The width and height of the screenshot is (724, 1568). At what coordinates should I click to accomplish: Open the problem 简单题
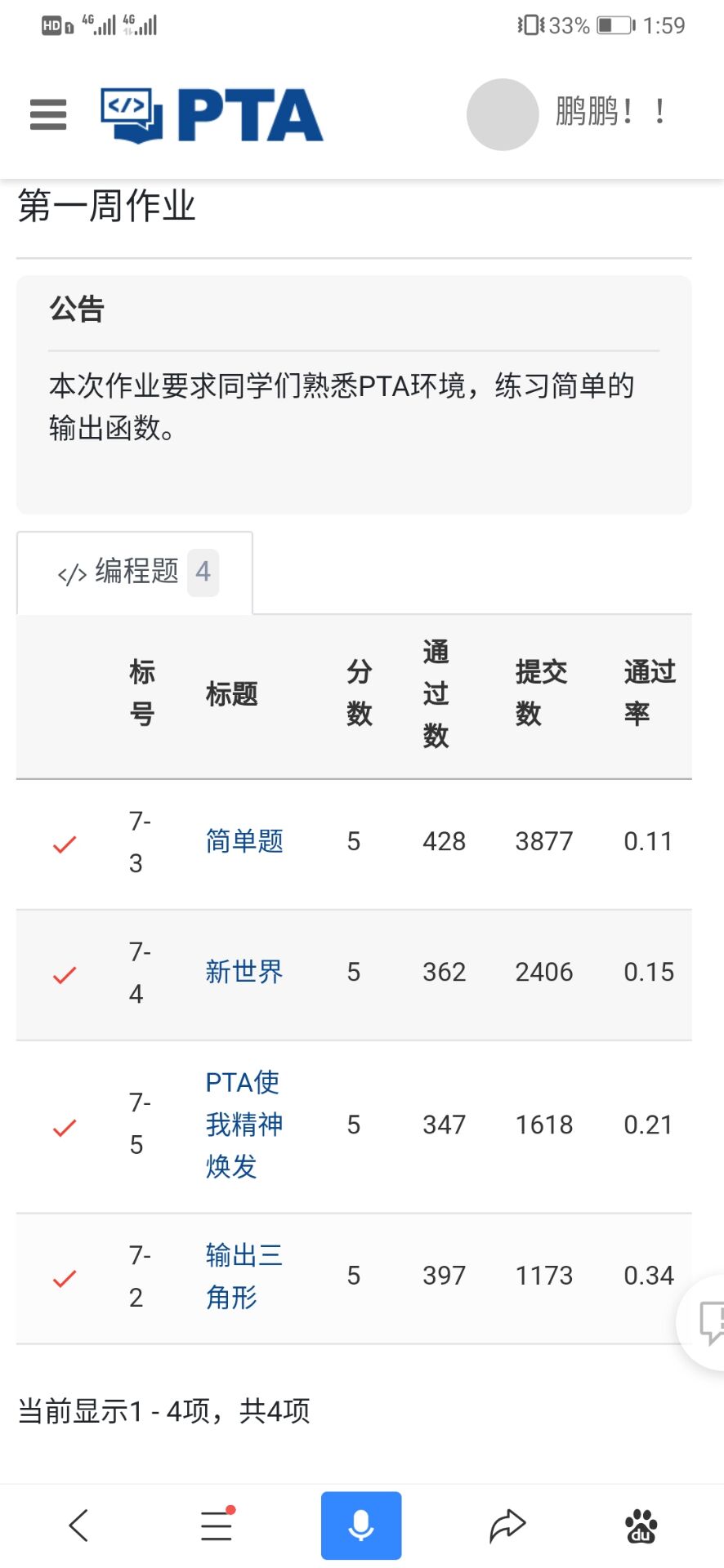[244, 841]
